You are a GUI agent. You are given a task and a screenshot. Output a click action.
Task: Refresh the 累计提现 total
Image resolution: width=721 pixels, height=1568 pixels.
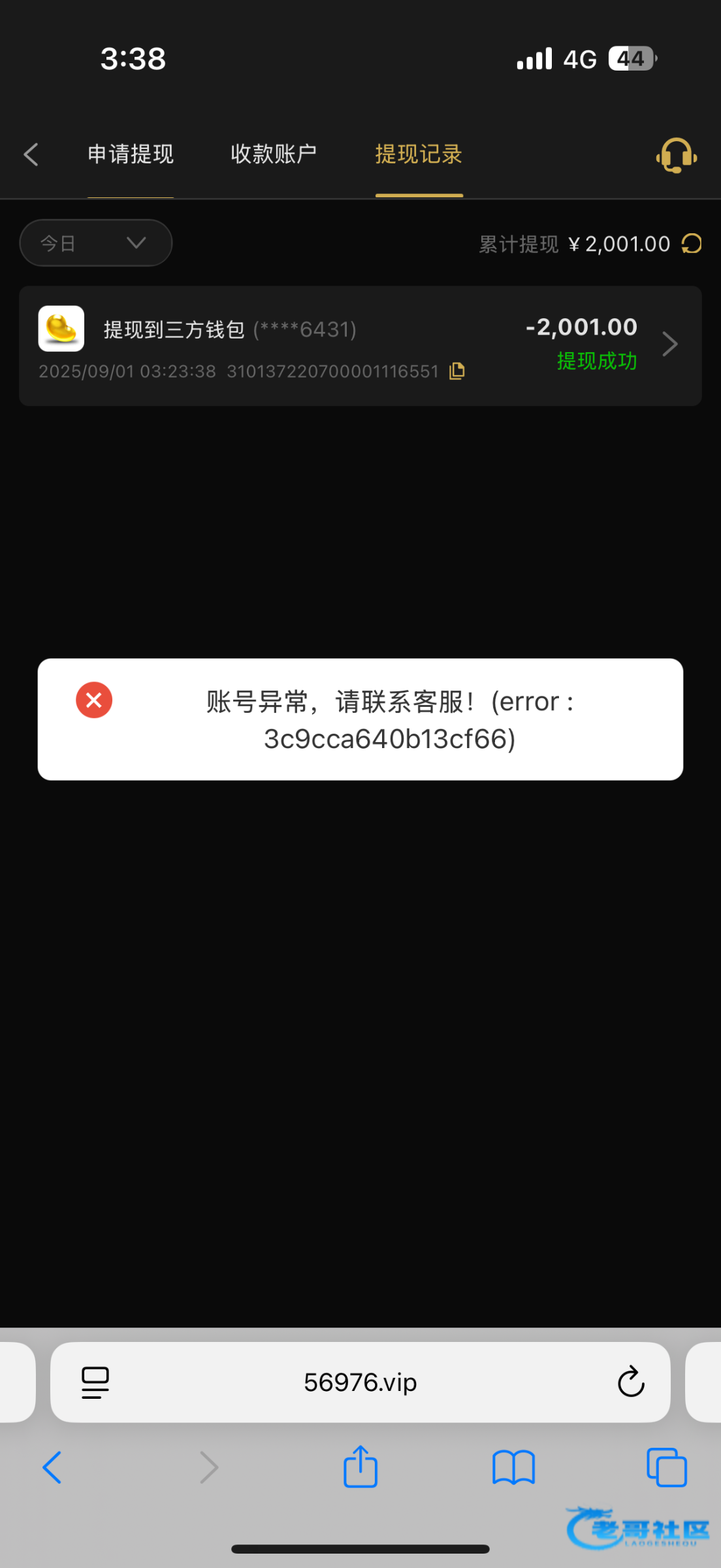coord(692,244)
